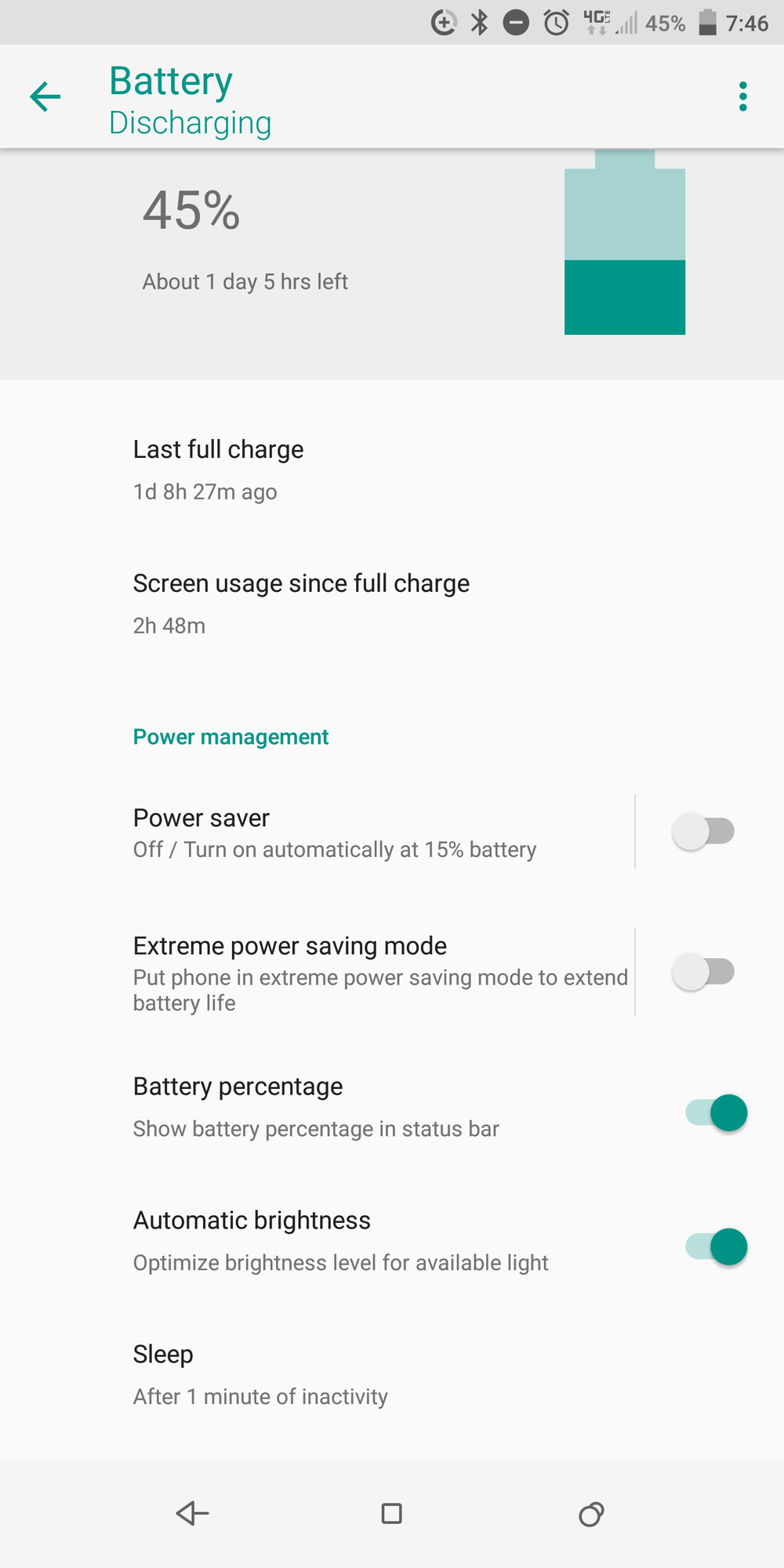
Task: Open the overflow menu
Action: tap(742, 96)
